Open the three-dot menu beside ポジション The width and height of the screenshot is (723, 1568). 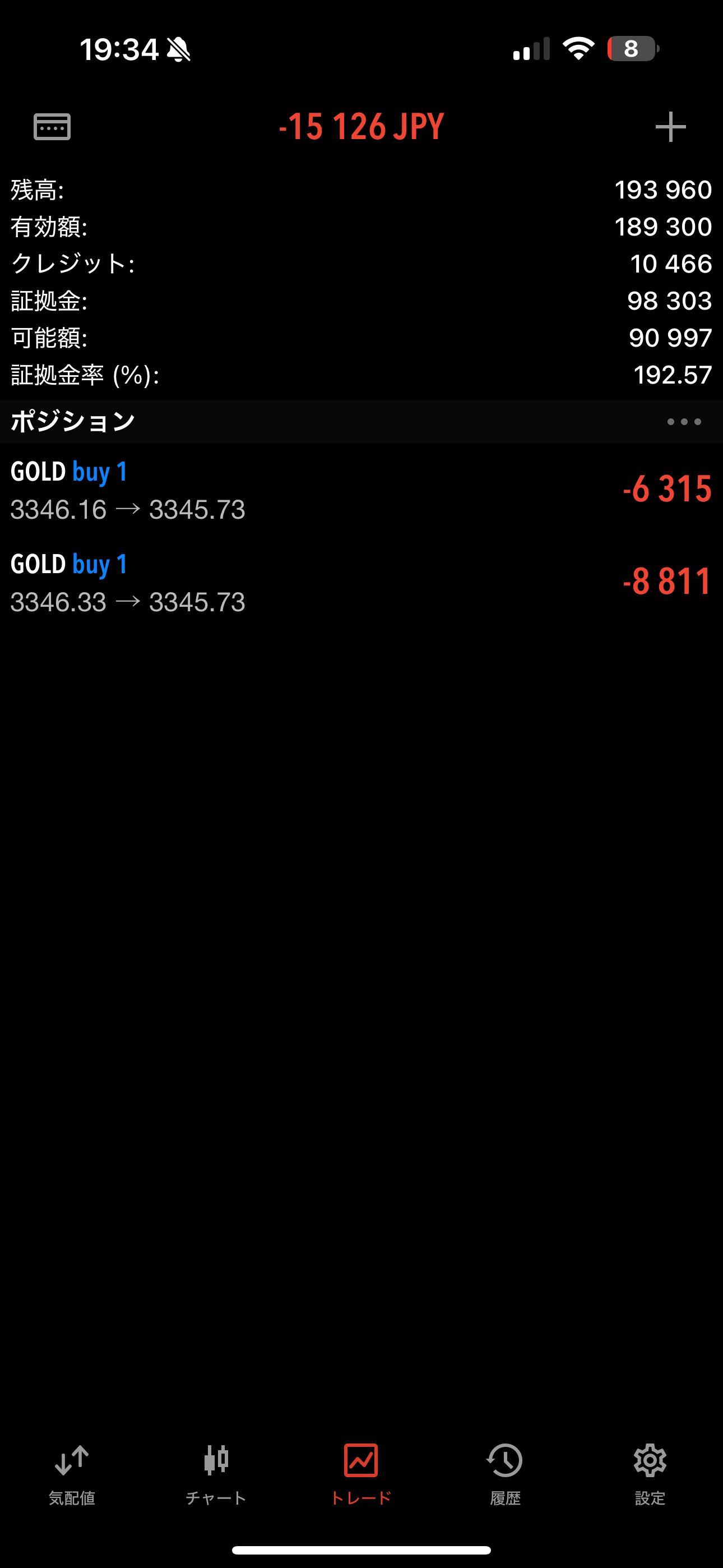coord(684,422)
